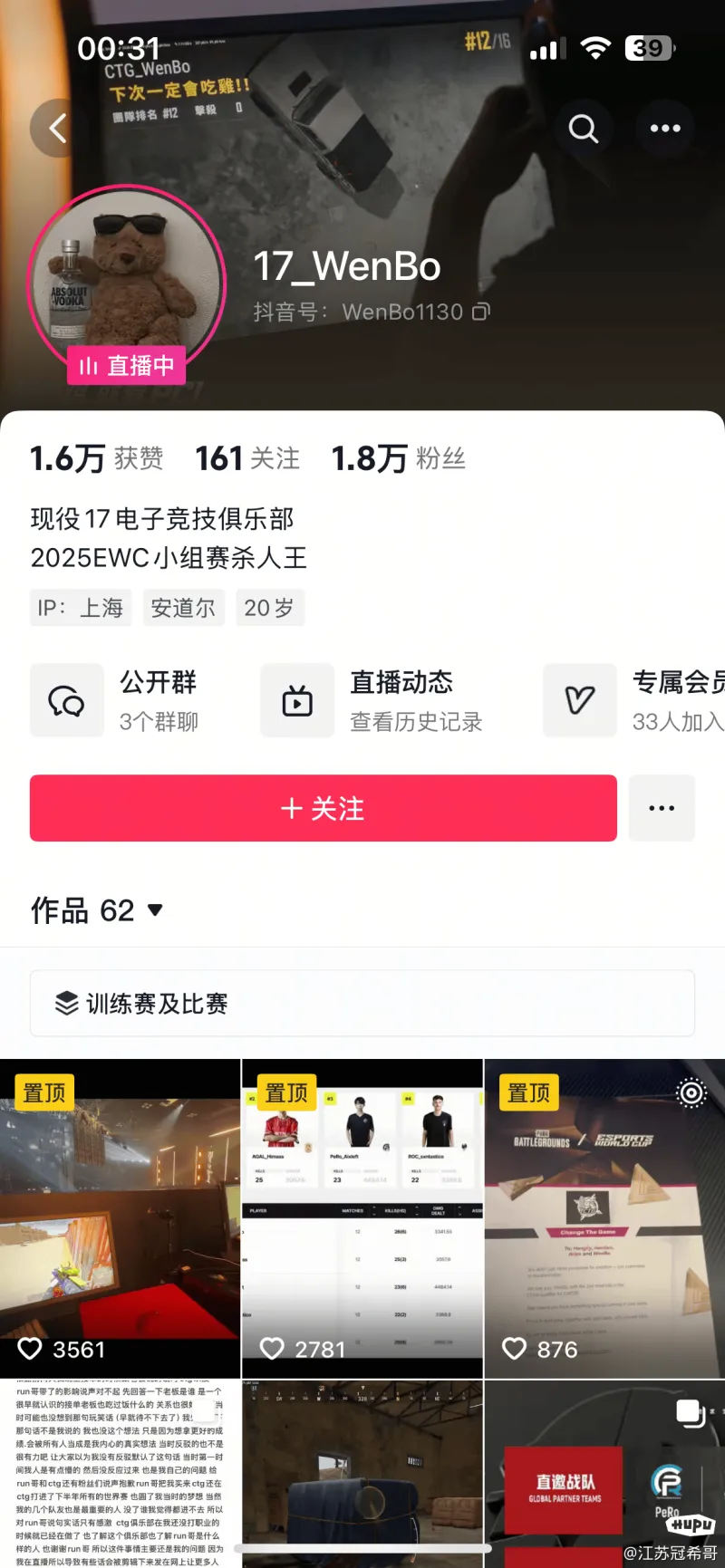Image resolution: width=725 pixels, height=1568 pixels.
Task: Open the 公开群 group chats
Action: click(127, 700)
